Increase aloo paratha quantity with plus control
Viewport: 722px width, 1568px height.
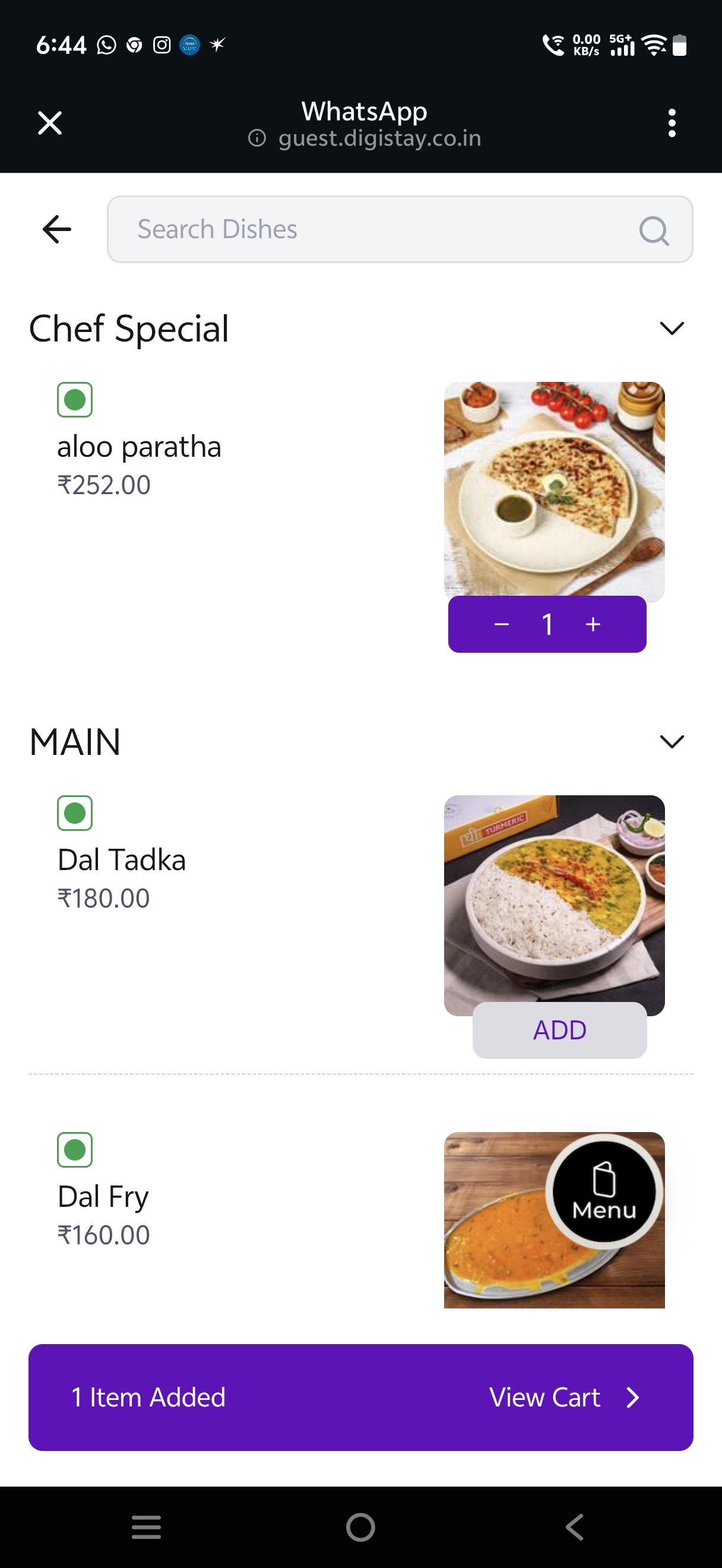593,624
